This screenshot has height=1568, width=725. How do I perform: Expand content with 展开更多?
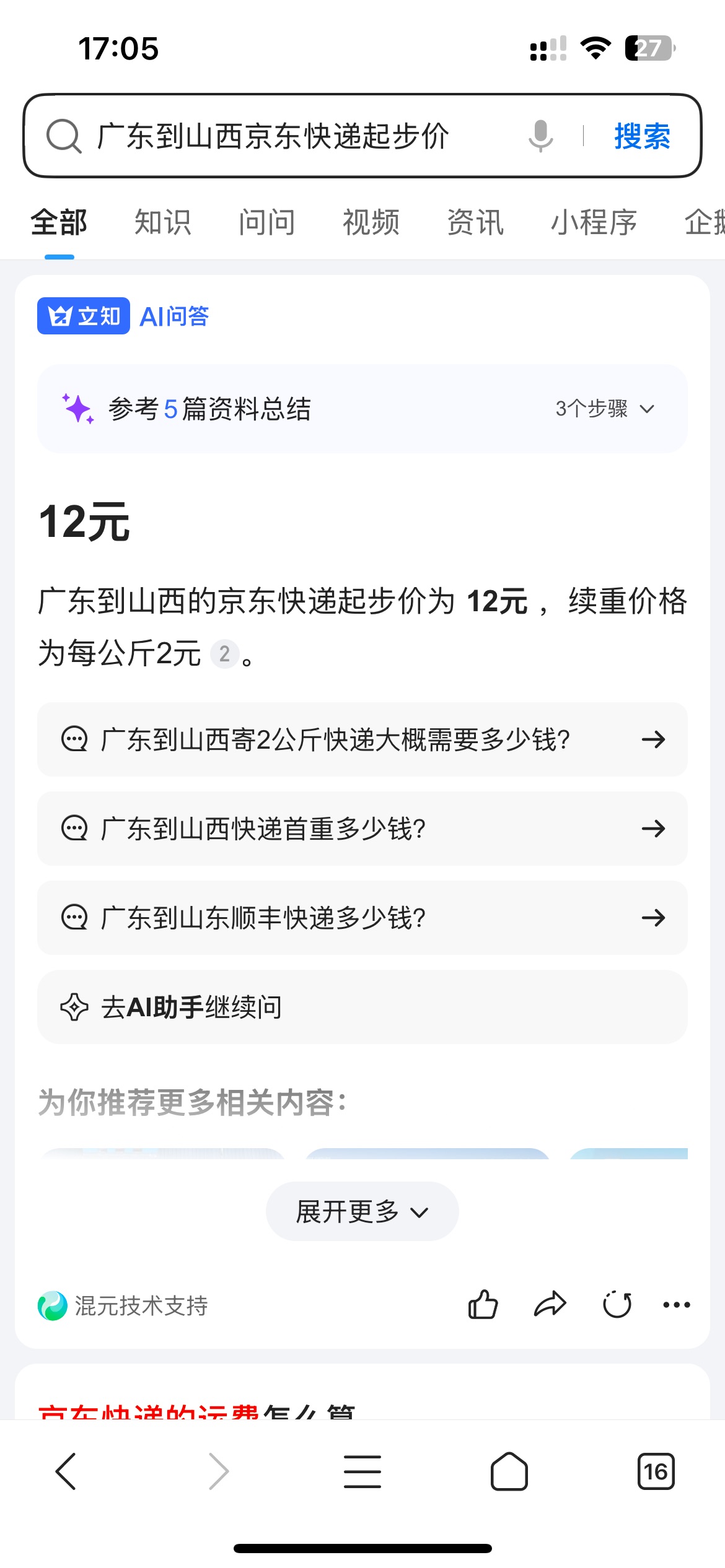[x=362, y=1211]
